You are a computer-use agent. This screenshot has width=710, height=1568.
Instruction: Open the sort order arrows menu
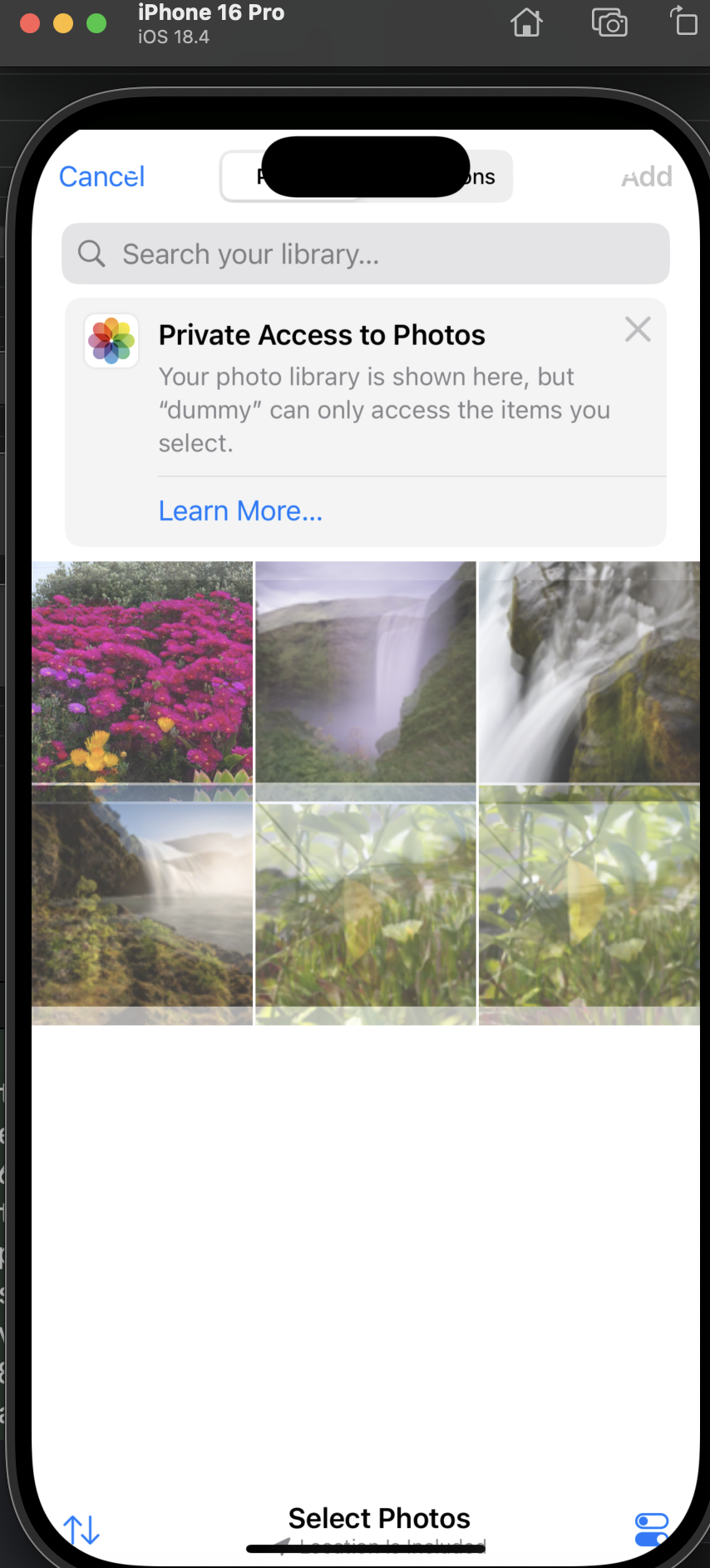81,1529
